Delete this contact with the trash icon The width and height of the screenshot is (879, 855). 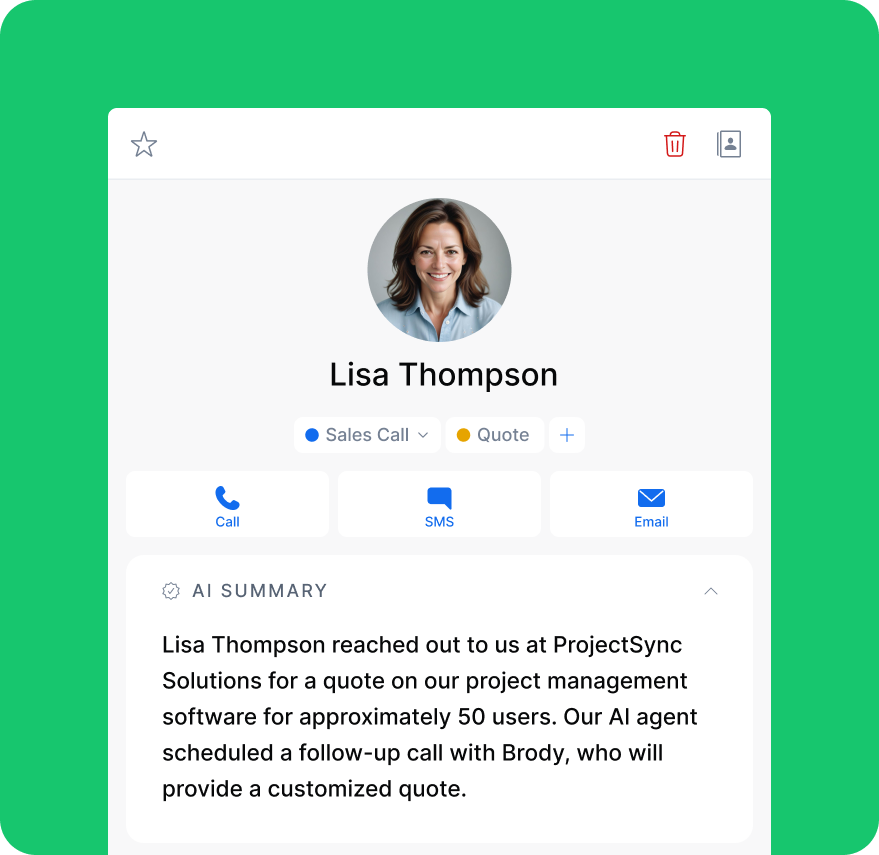coord(675,144)
